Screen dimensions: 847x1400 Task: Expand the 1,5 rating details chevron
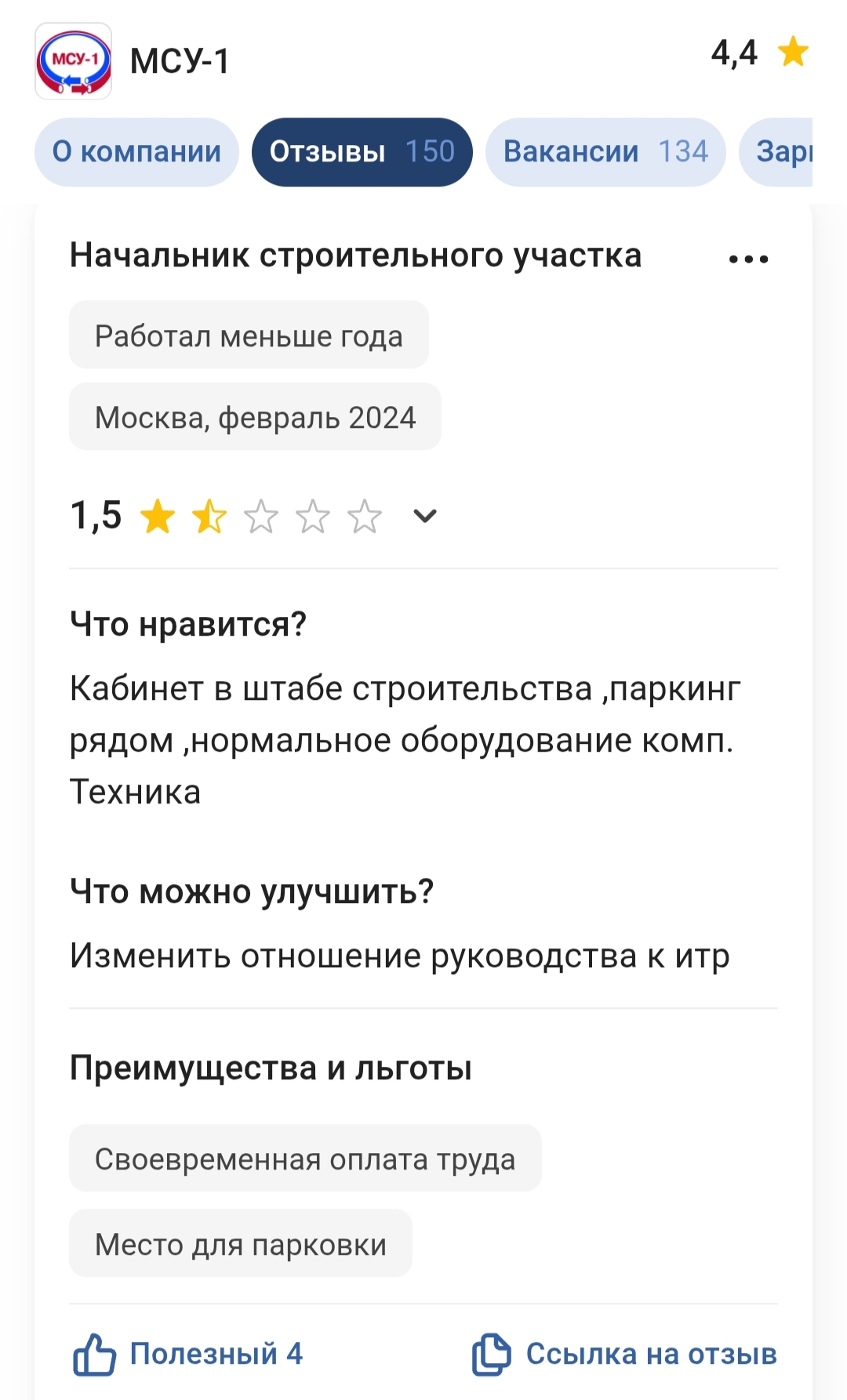424,516
